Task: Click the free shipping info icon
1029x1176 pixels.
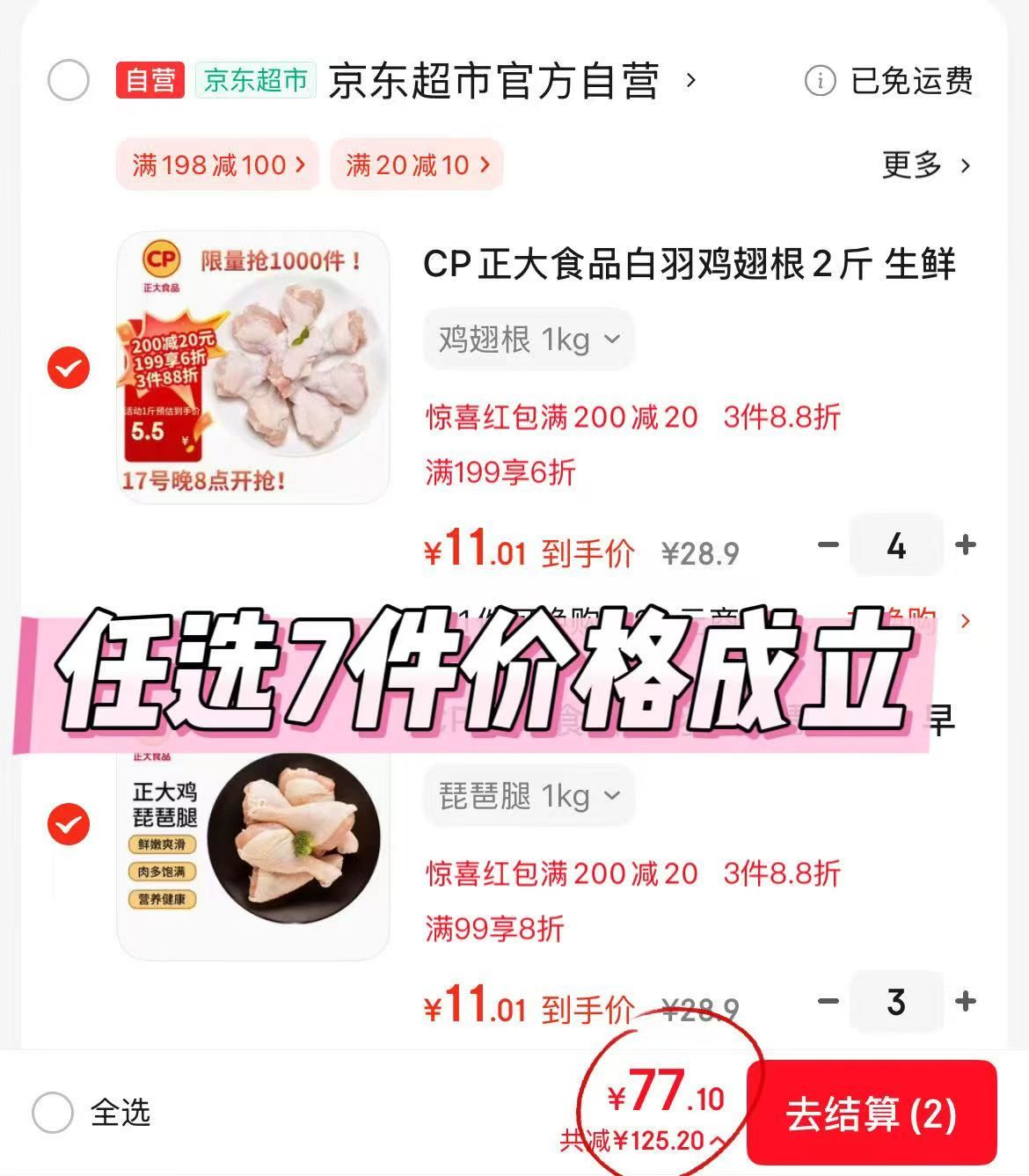Action: [x=821, y=82]
